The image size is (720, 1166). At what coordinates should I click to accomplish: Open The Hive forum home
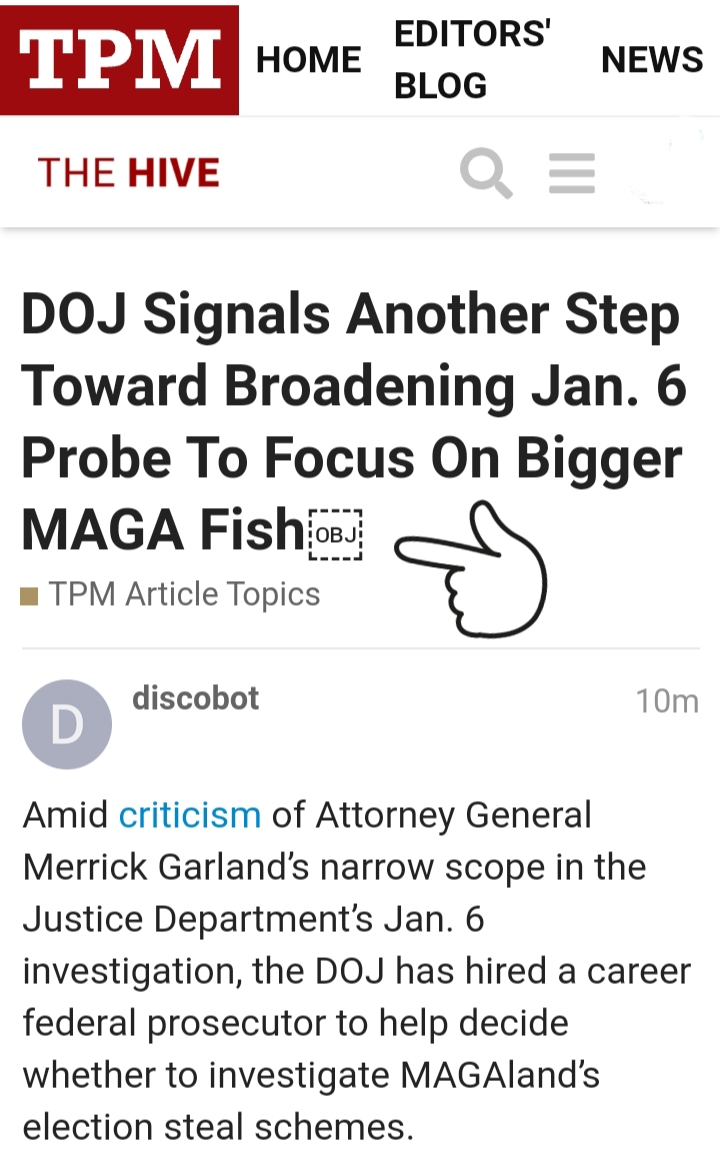(128, 173)
